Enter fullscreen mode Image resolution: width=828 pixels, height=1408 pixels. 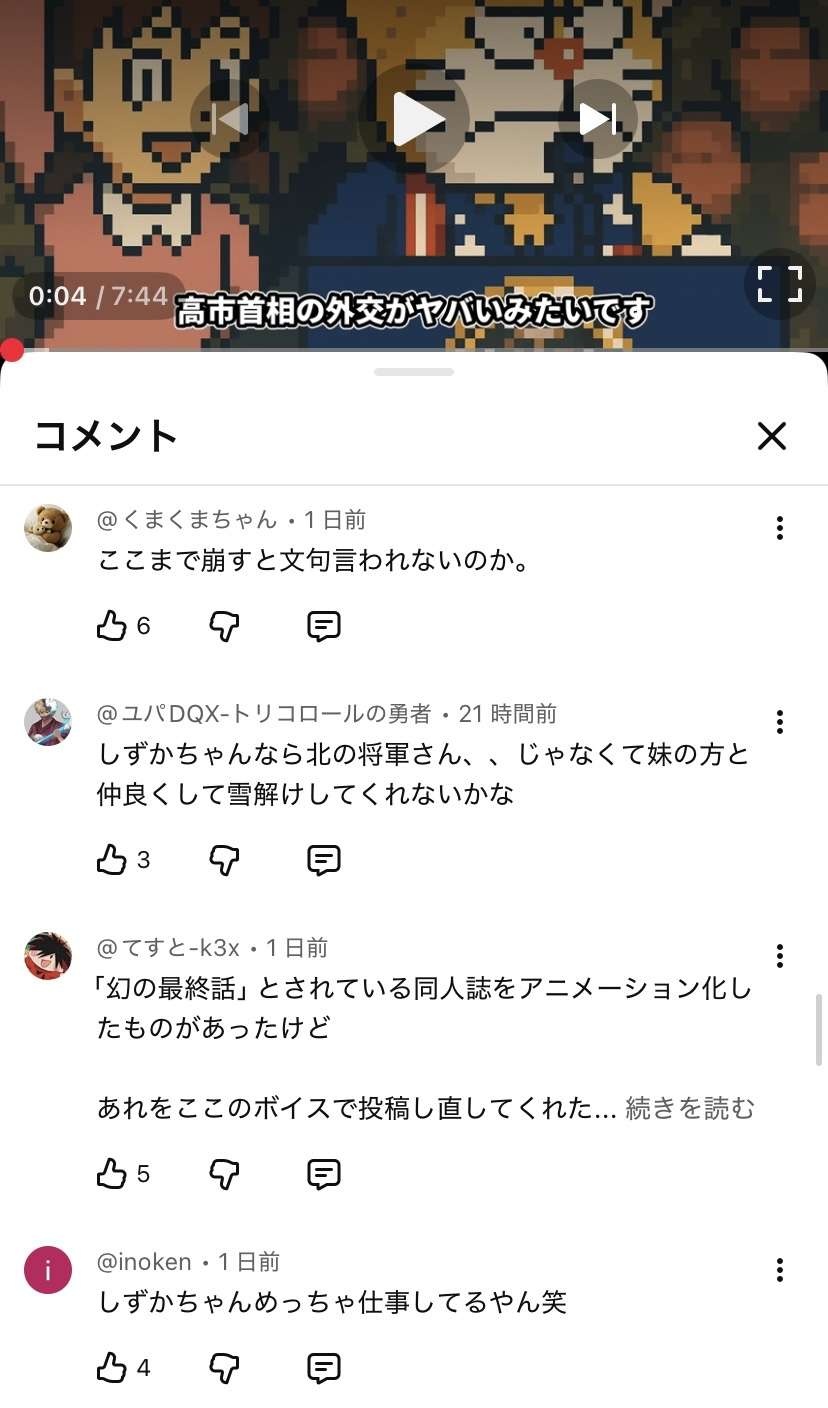779,284
